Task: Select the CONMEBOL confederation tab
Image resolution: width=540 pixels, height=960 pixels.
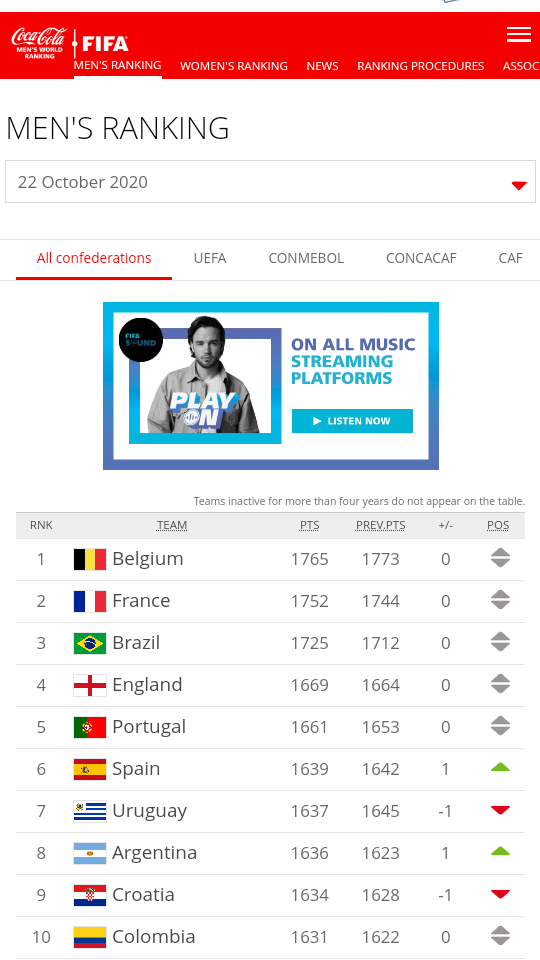Action: [306, 258]
